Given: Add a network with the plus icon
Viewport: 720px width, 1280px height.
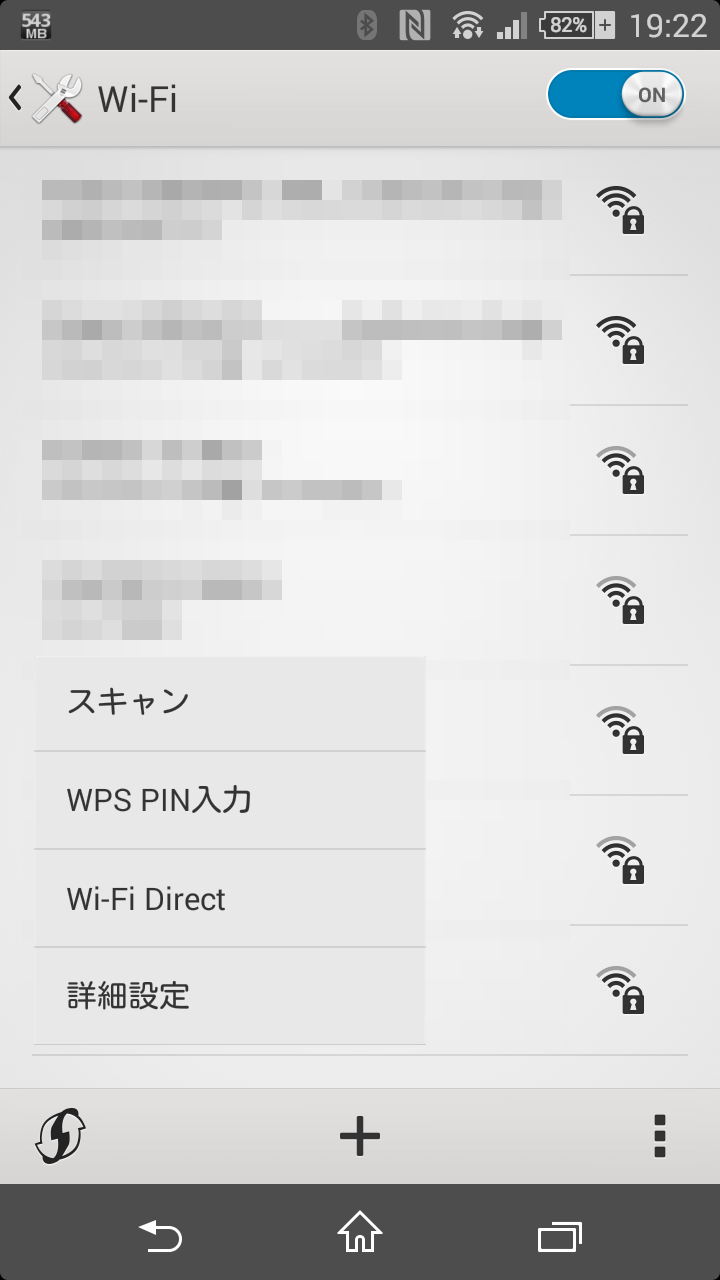Looking at the screenshot, I should click(x=360, y=1136).
